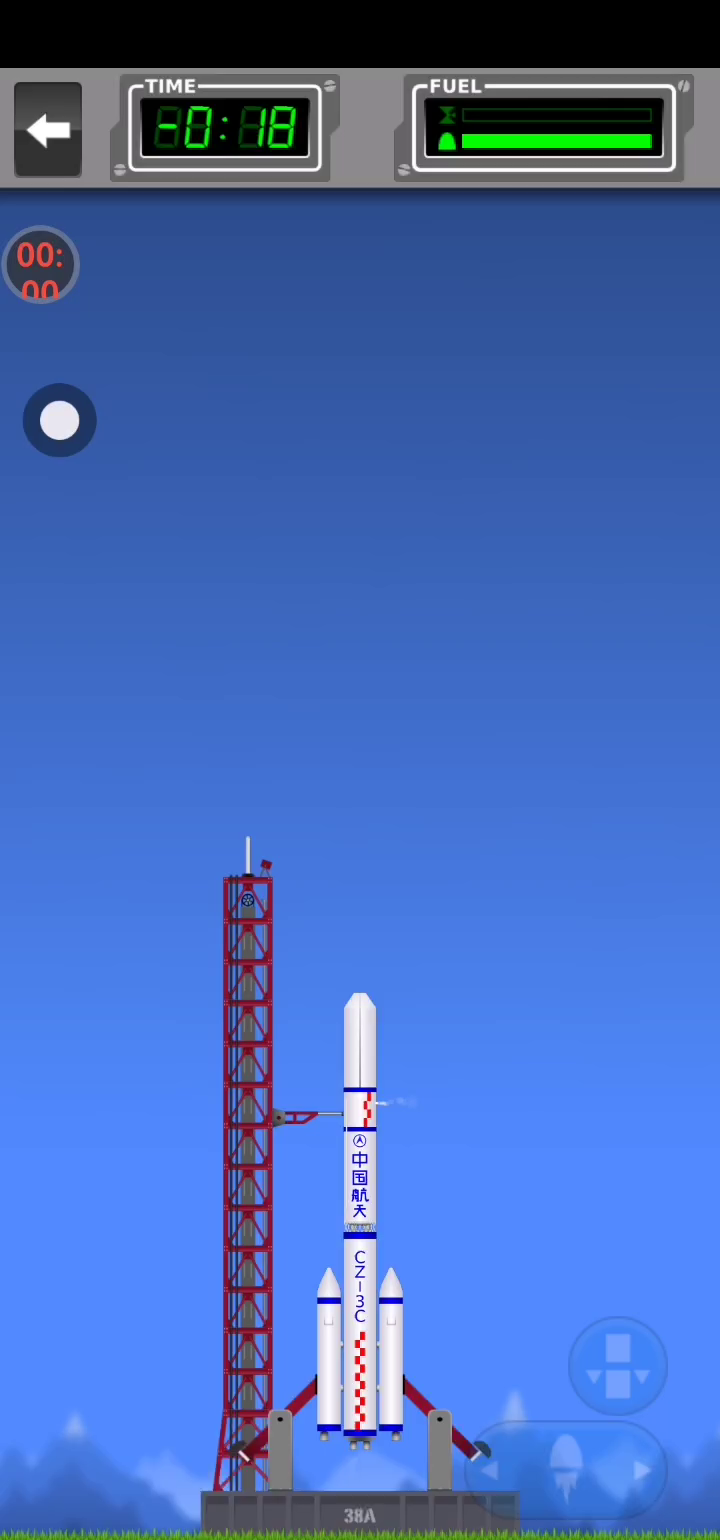The width and height of the screenshot is (720, 1540).
Task: Go back with the arrow button
Action: click(48, 130)
